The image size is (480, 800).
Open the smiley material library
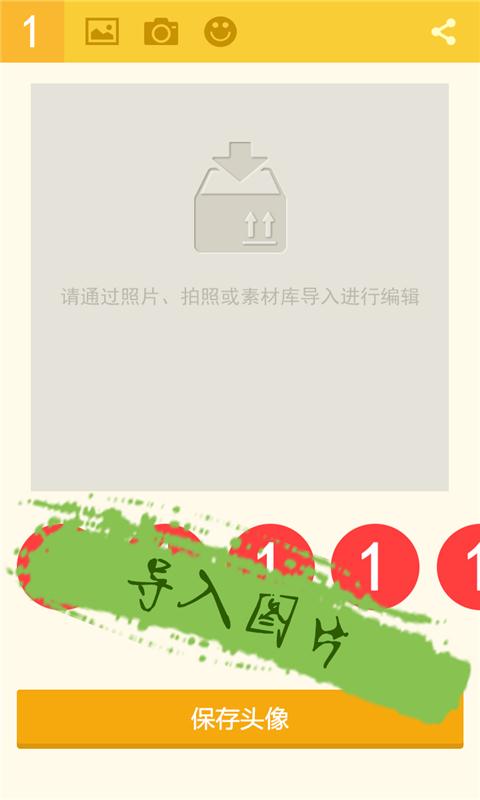pyautogui.click(x=220, y=32)
